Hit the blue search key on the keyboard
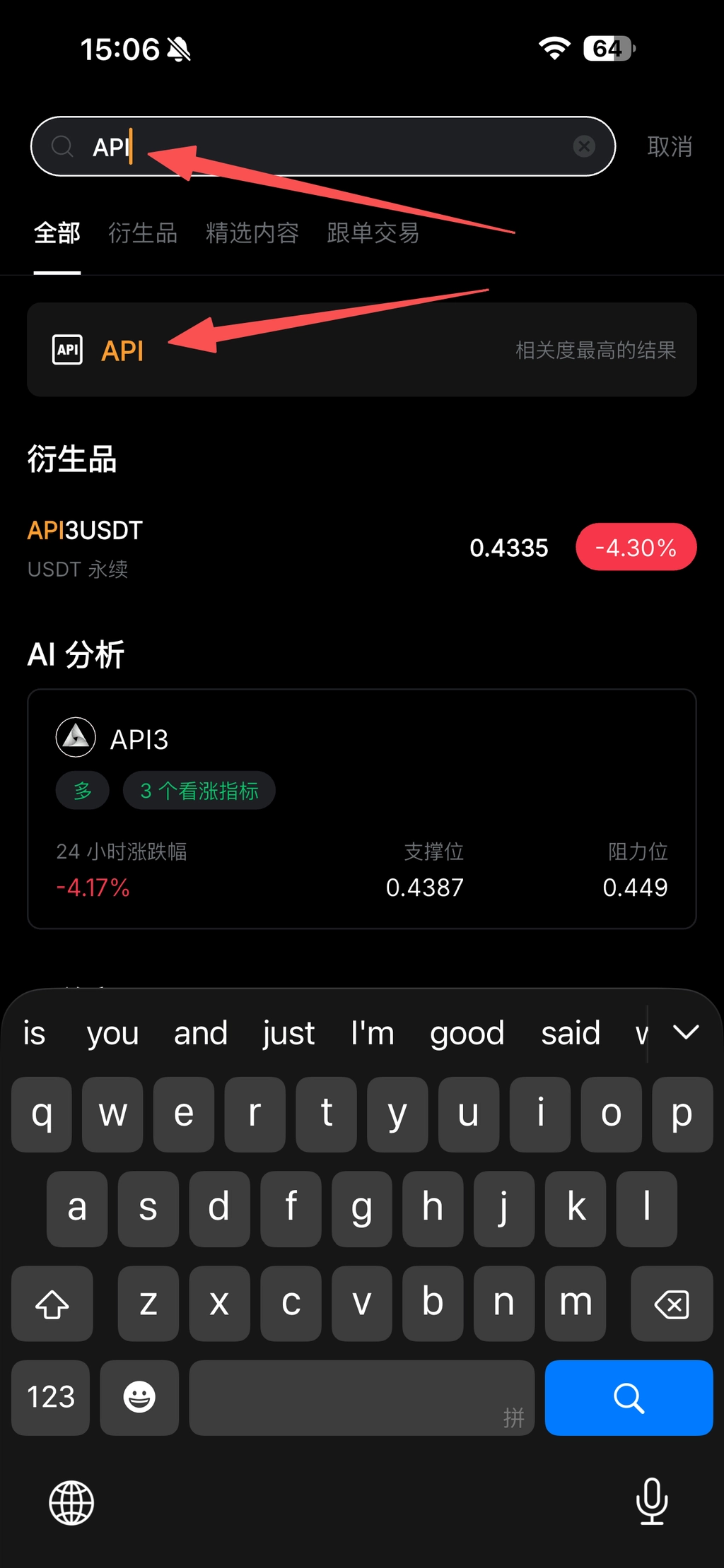 coord(629,1397)
